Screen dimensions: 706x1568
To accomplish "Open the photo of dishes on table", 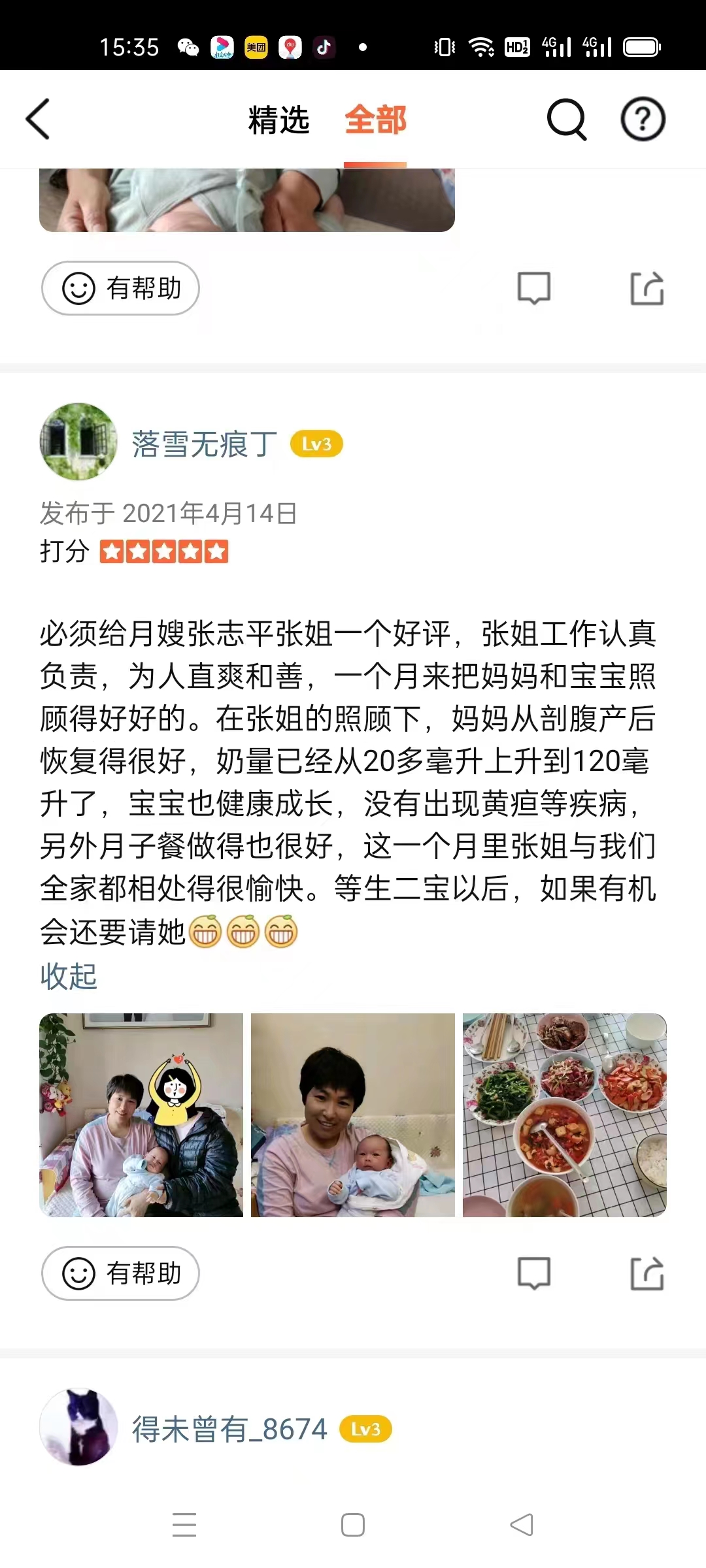I will [565, 1115].
